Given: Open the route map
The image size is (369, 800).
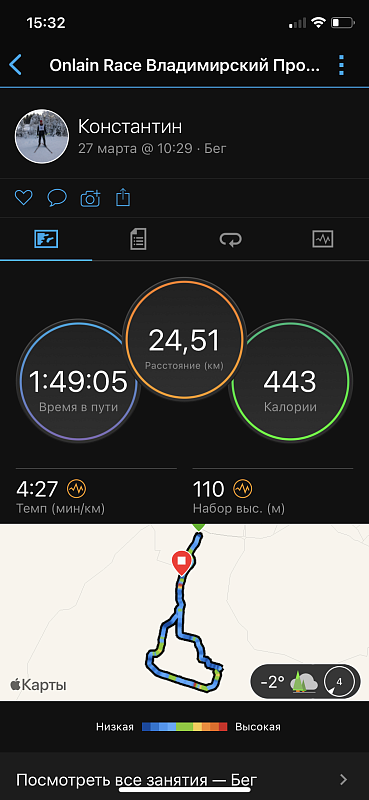Looking at the screenshot, I should tap(184, 612).
